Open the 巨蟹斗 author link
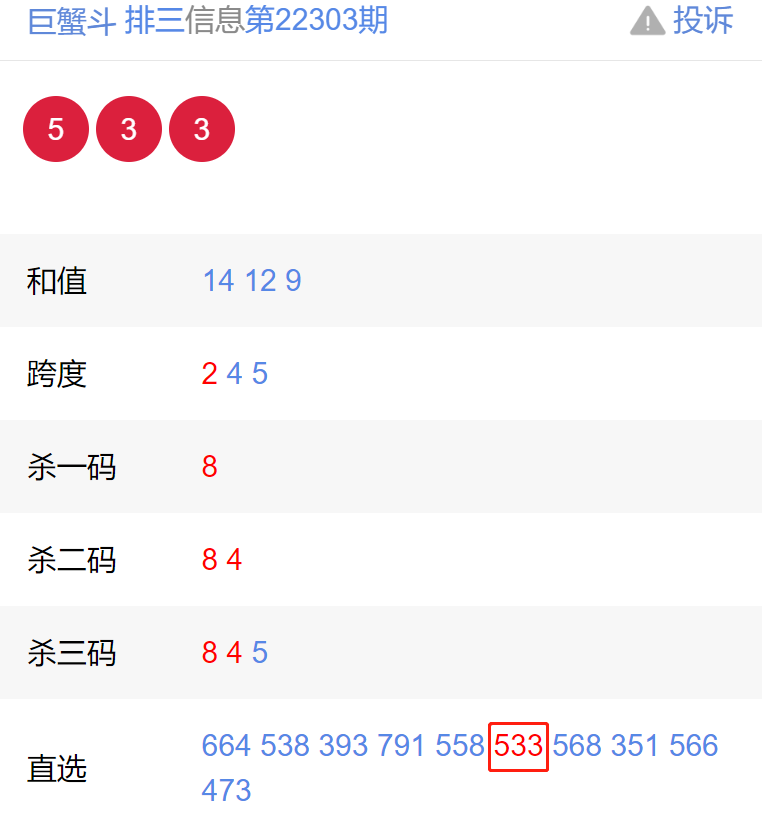762x820 pixels. pos(71,21)
